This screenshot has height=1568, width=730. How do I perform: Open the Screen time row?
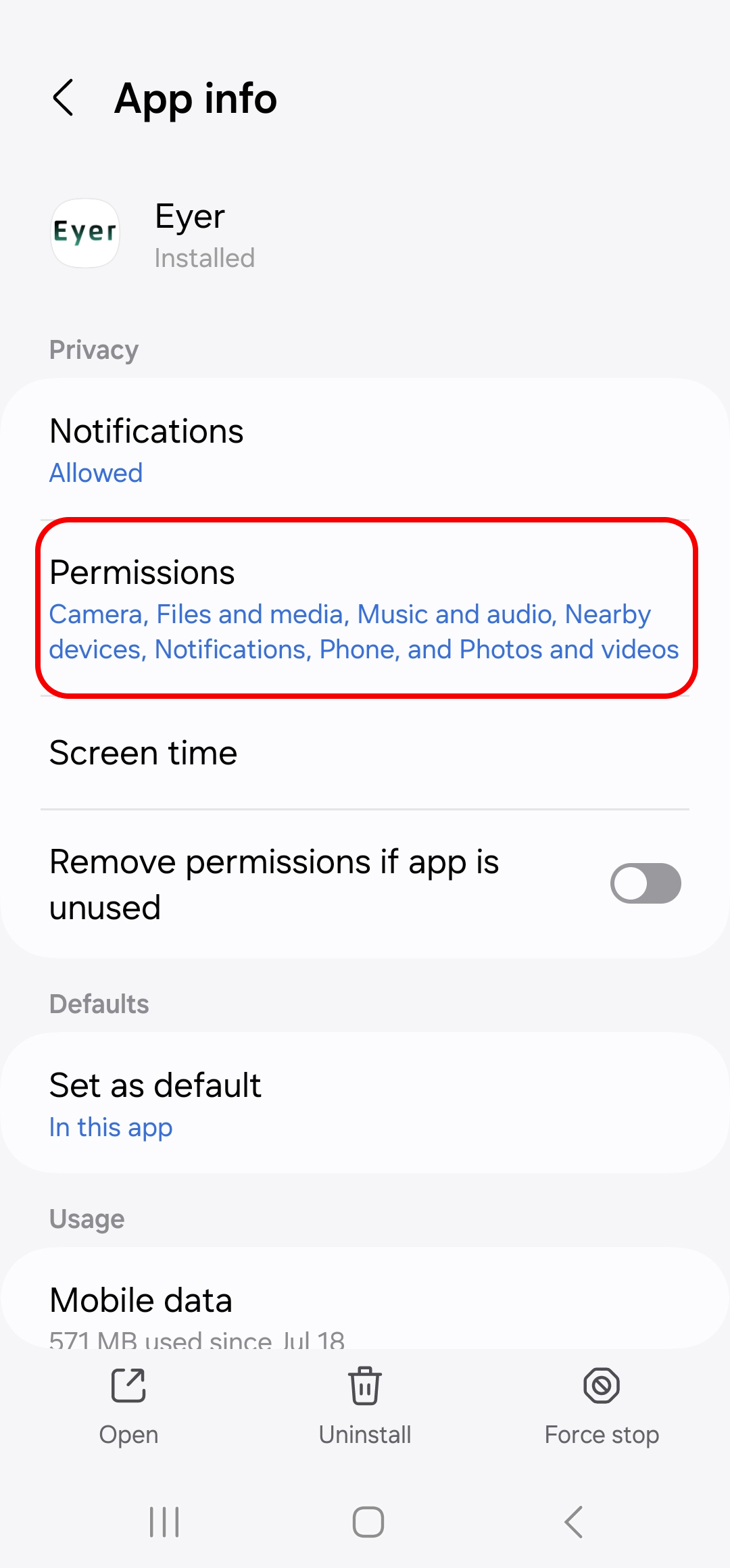(x=365, y=753)
